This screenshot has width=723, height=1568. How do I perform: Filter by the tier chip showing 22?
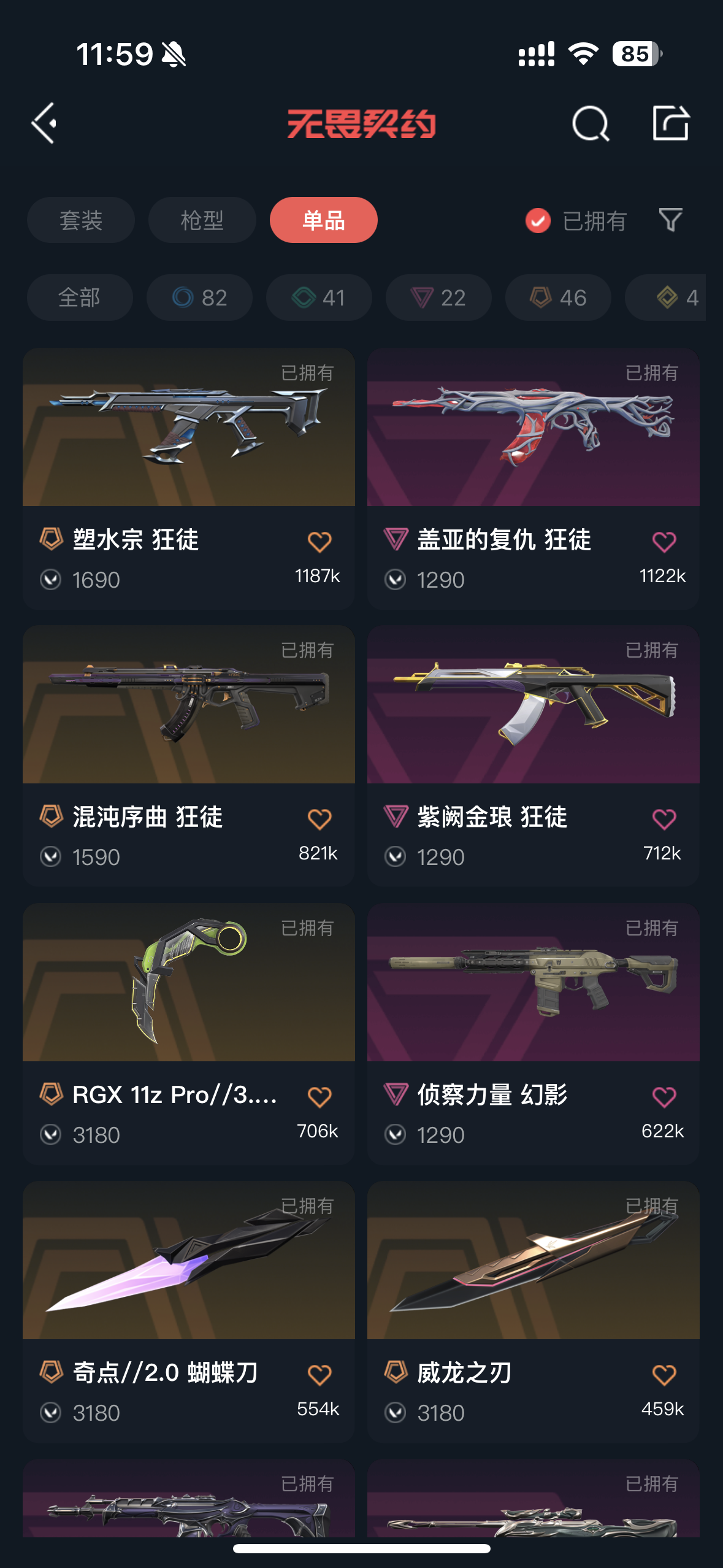pos(438,298)
